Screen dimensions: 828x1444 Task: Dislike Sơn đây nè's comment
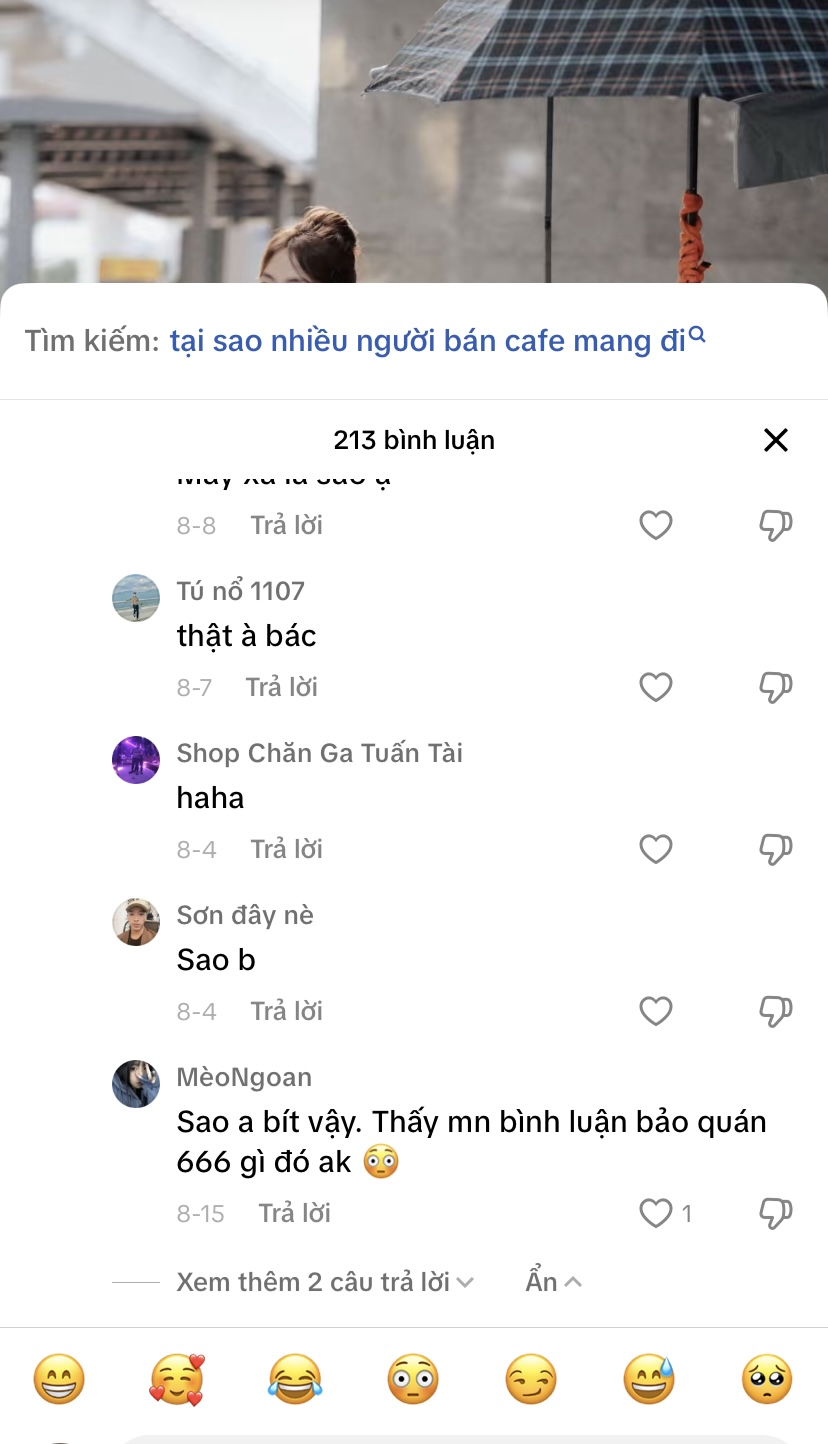point(775,1011)
